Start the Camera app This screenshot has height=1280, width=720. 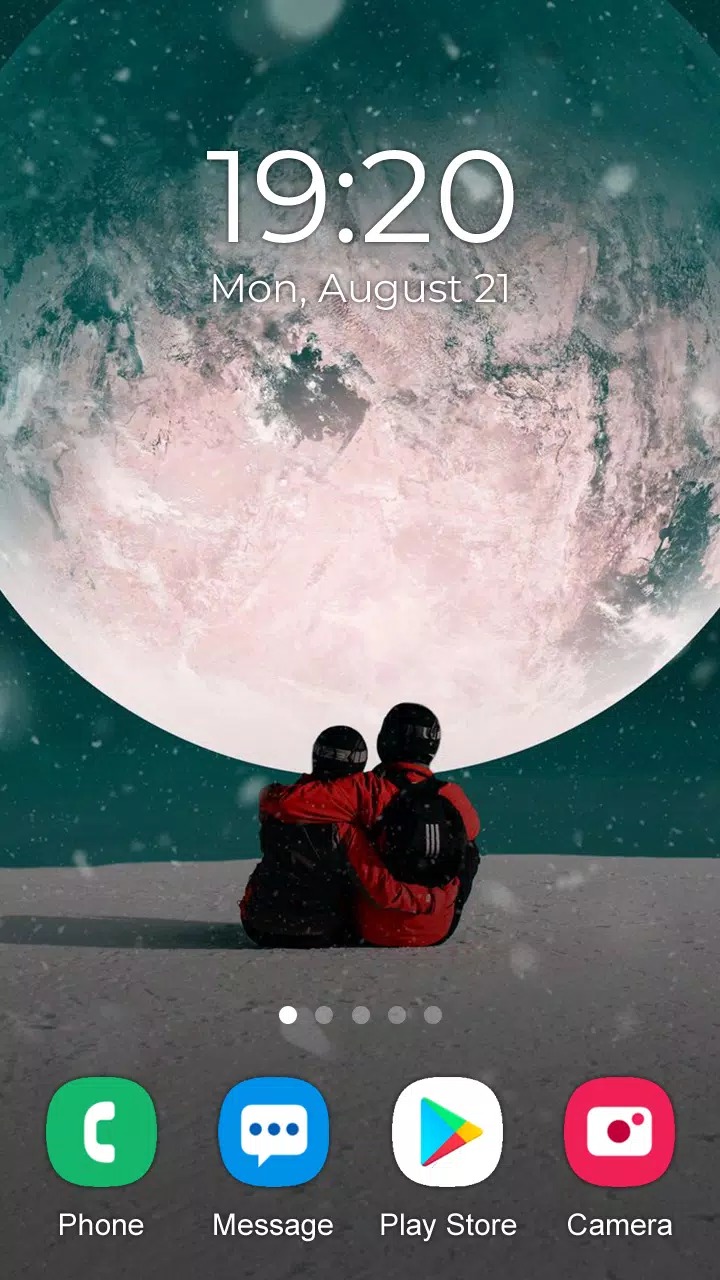click(619, 1131)
